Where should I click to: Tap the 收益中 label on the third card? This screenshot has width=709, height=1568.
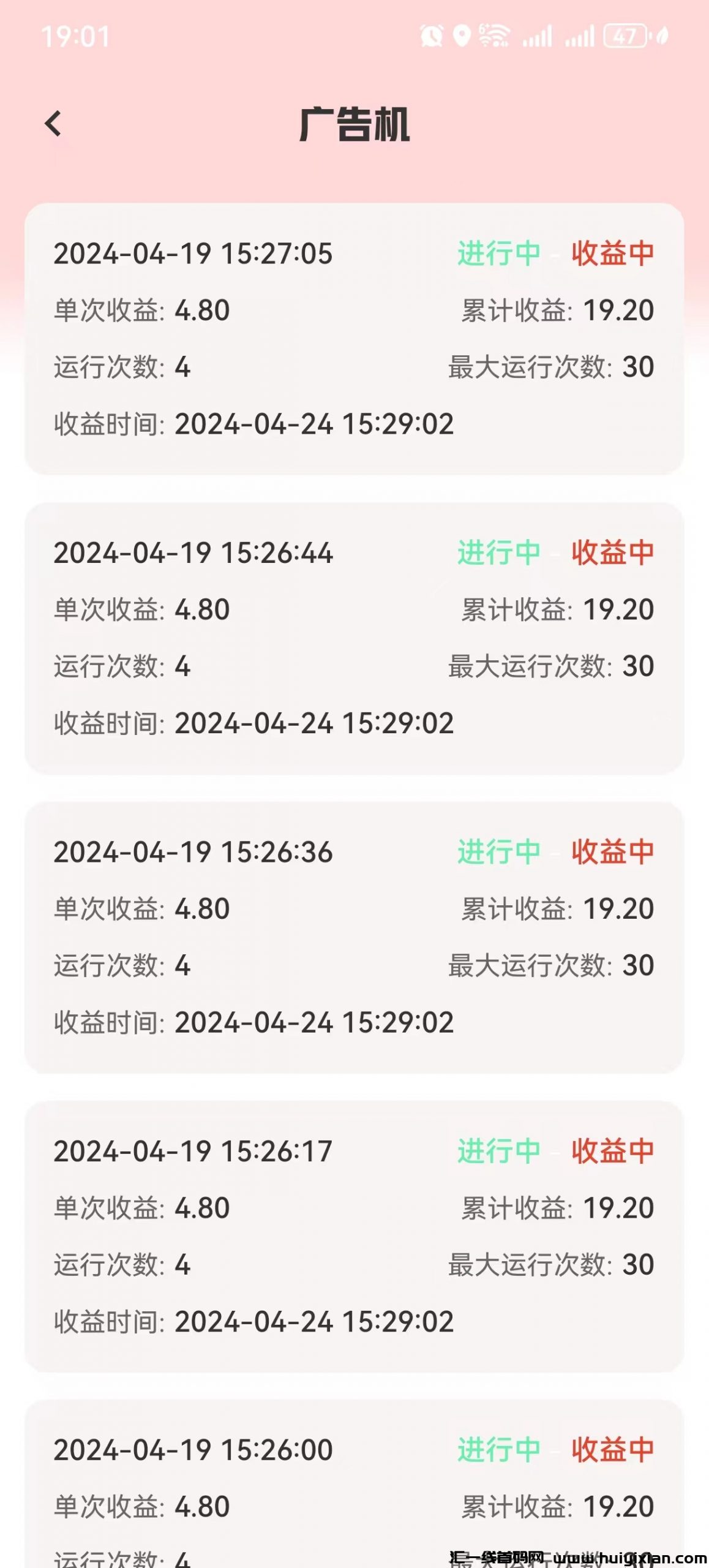[x=612, y=851]
